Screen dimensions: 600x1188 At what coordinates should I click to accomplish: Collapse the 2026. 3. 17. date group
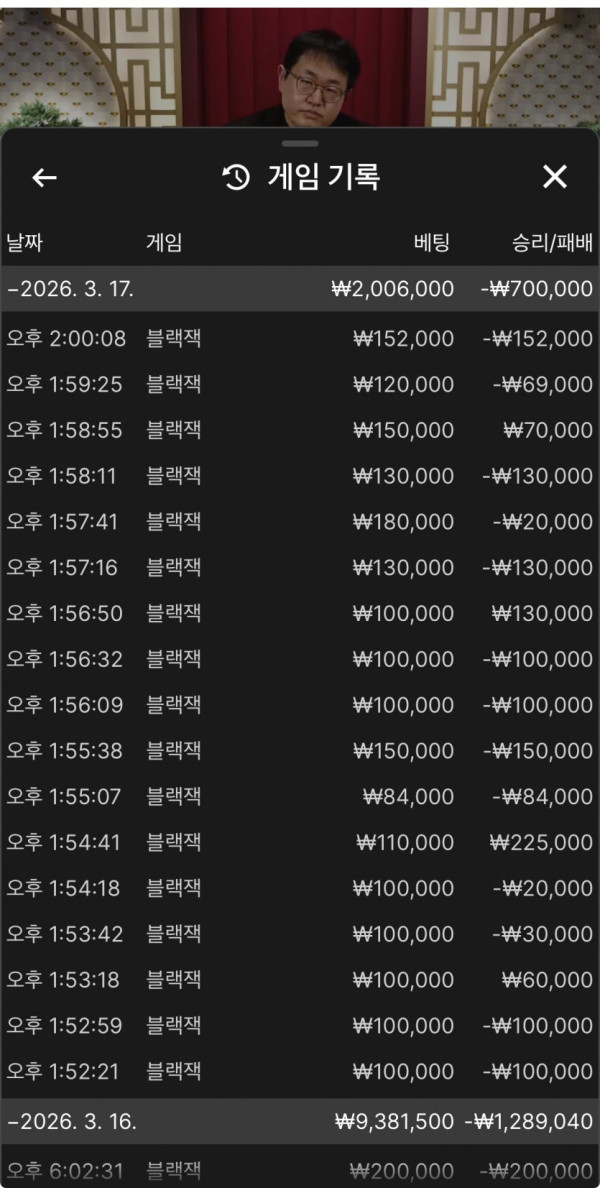pos(300,289)
